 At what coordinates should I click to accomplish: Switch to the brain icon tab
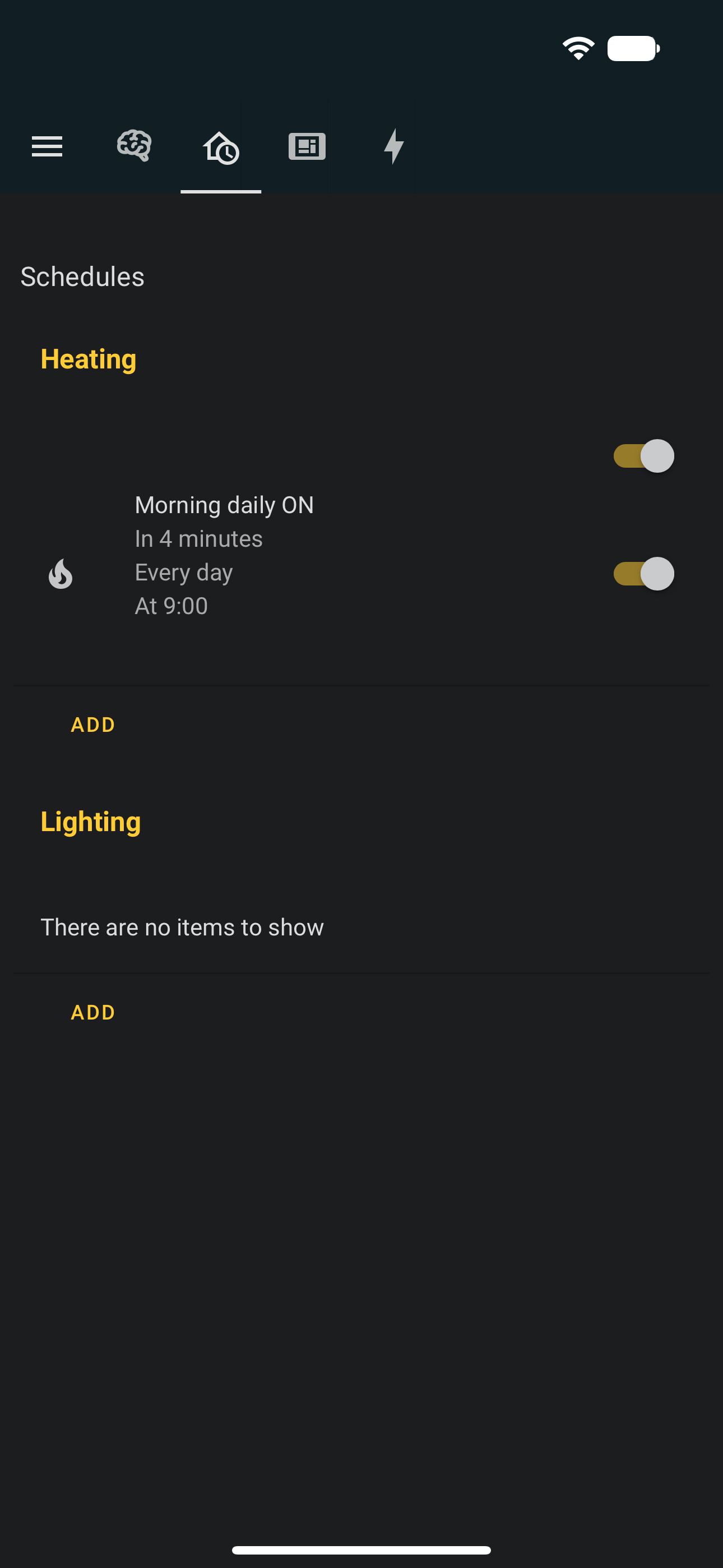tap(134, 146)
